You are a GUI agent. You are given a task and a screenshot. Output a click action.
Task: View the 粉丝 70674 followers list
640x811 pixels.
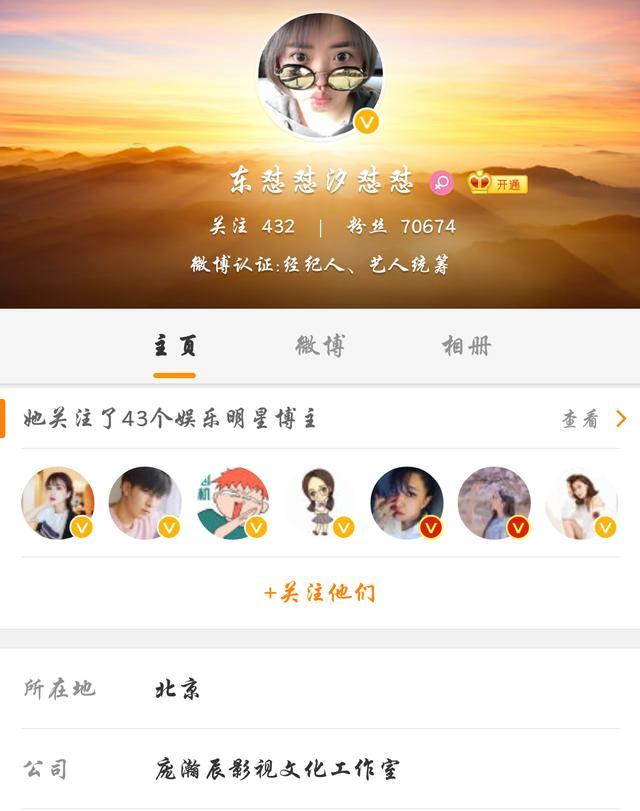click(402, 227)
